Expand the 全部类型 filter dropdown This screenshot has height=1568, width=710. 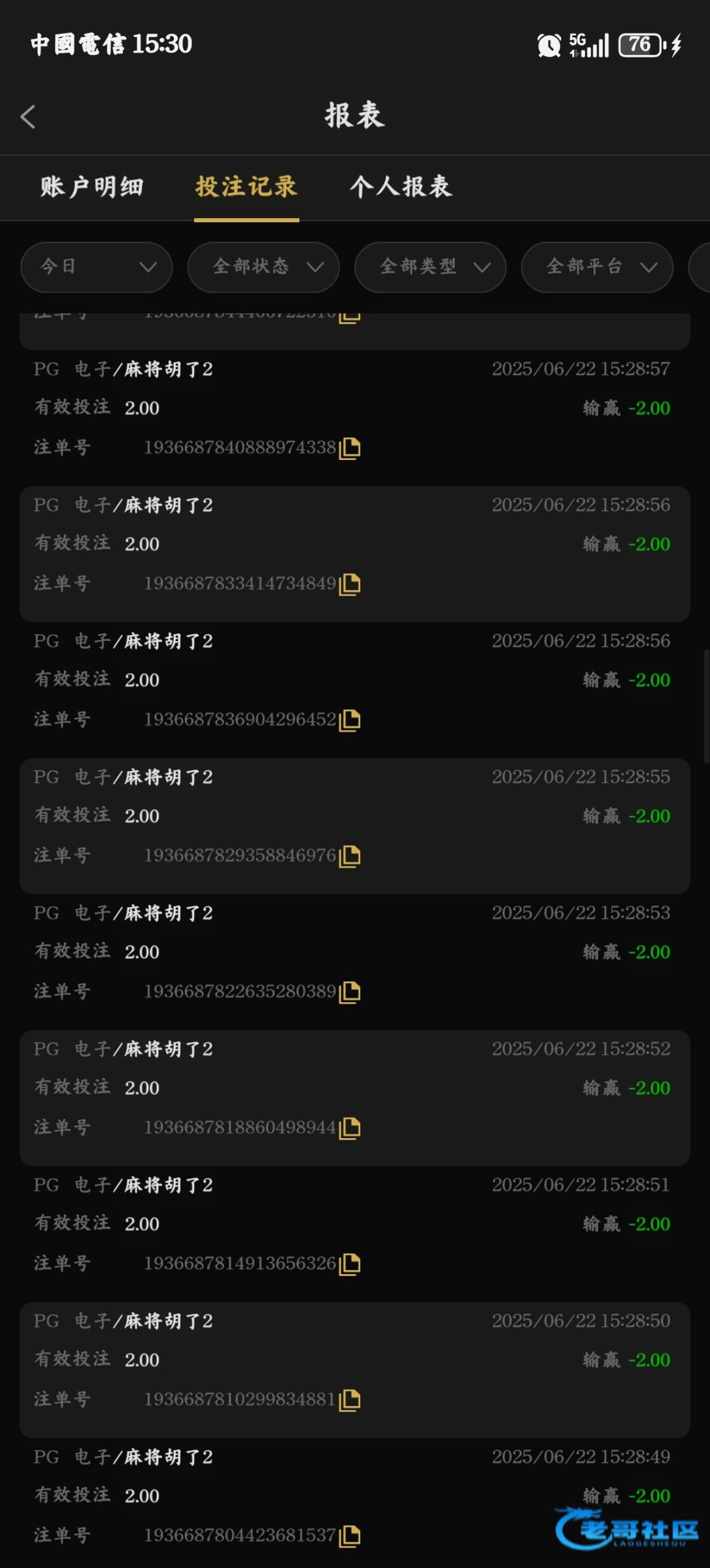point(430,267)
